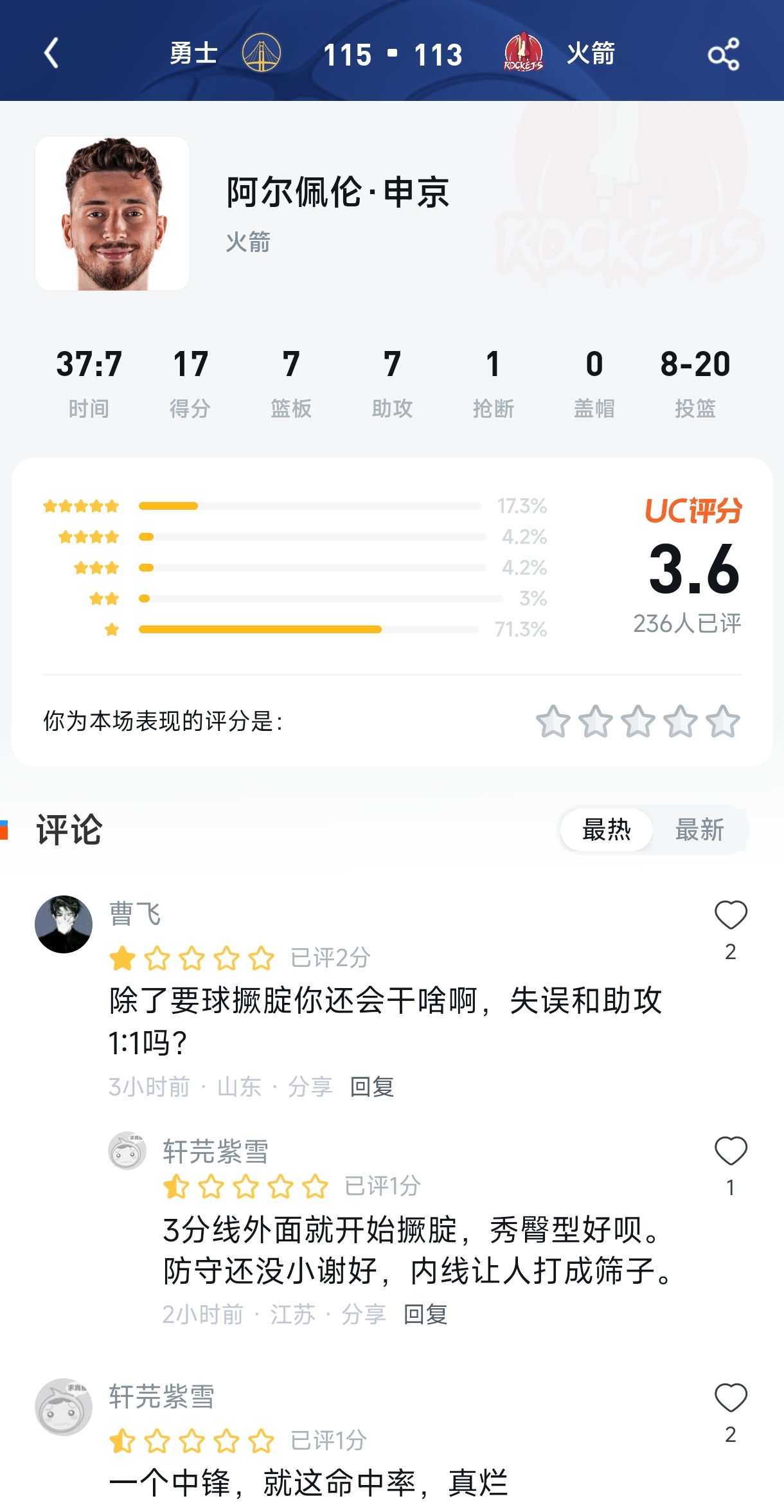Image resolution: width=784 pixels, height=1512 pixels.
Task: Open 阿尔佩伦·申京's player photo
Action: coord(112,213)
